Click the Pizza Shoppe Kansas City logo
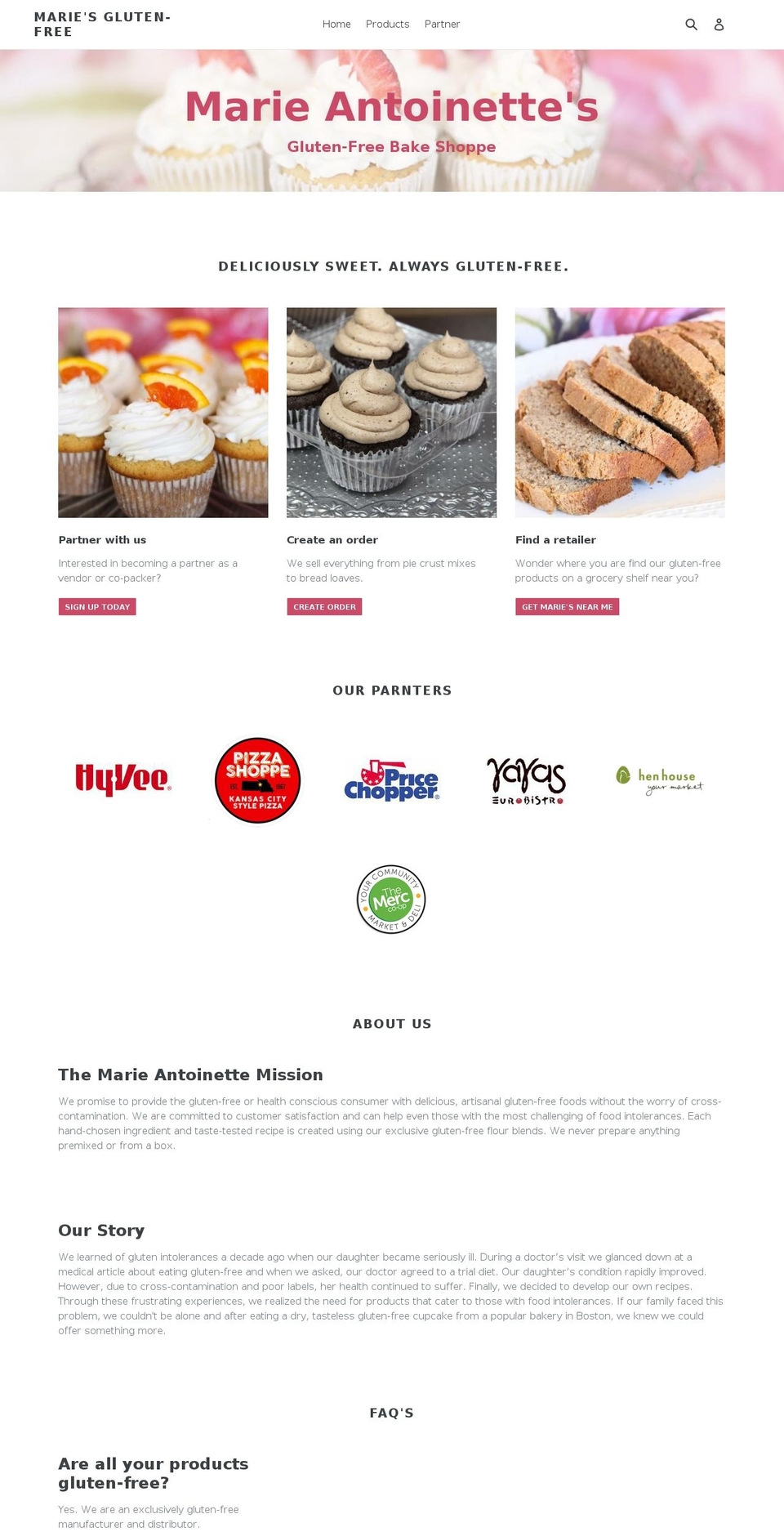This screenshot has width=784, height=1532. click(257, 779)
